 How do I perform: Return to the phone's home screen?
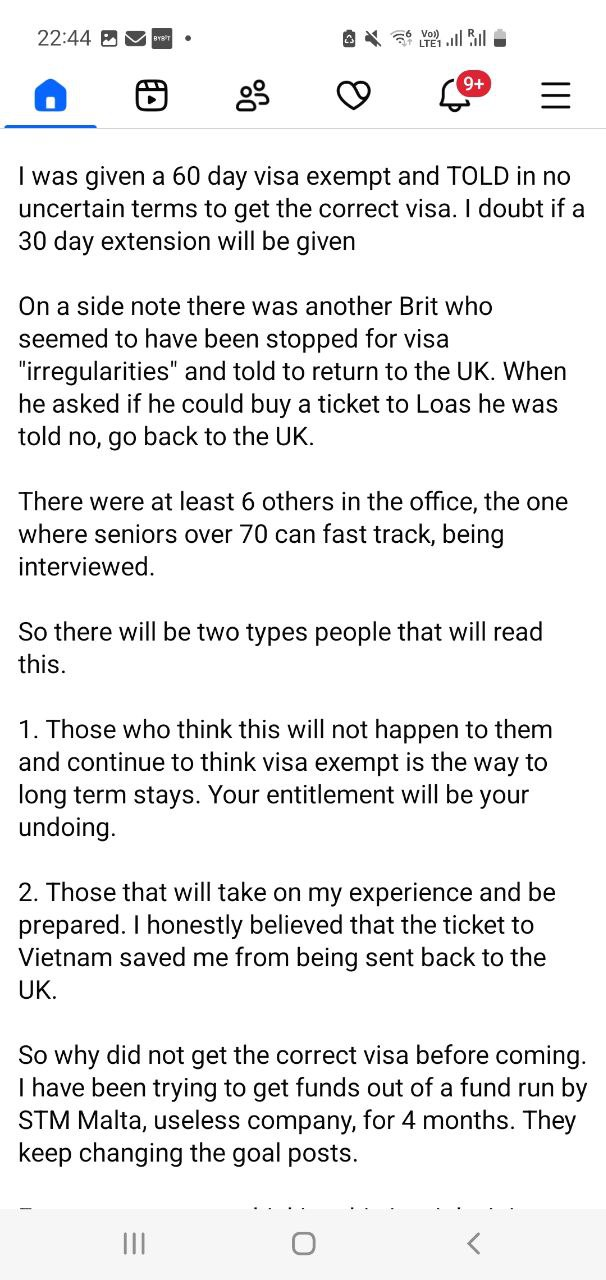click(303, 1243)
